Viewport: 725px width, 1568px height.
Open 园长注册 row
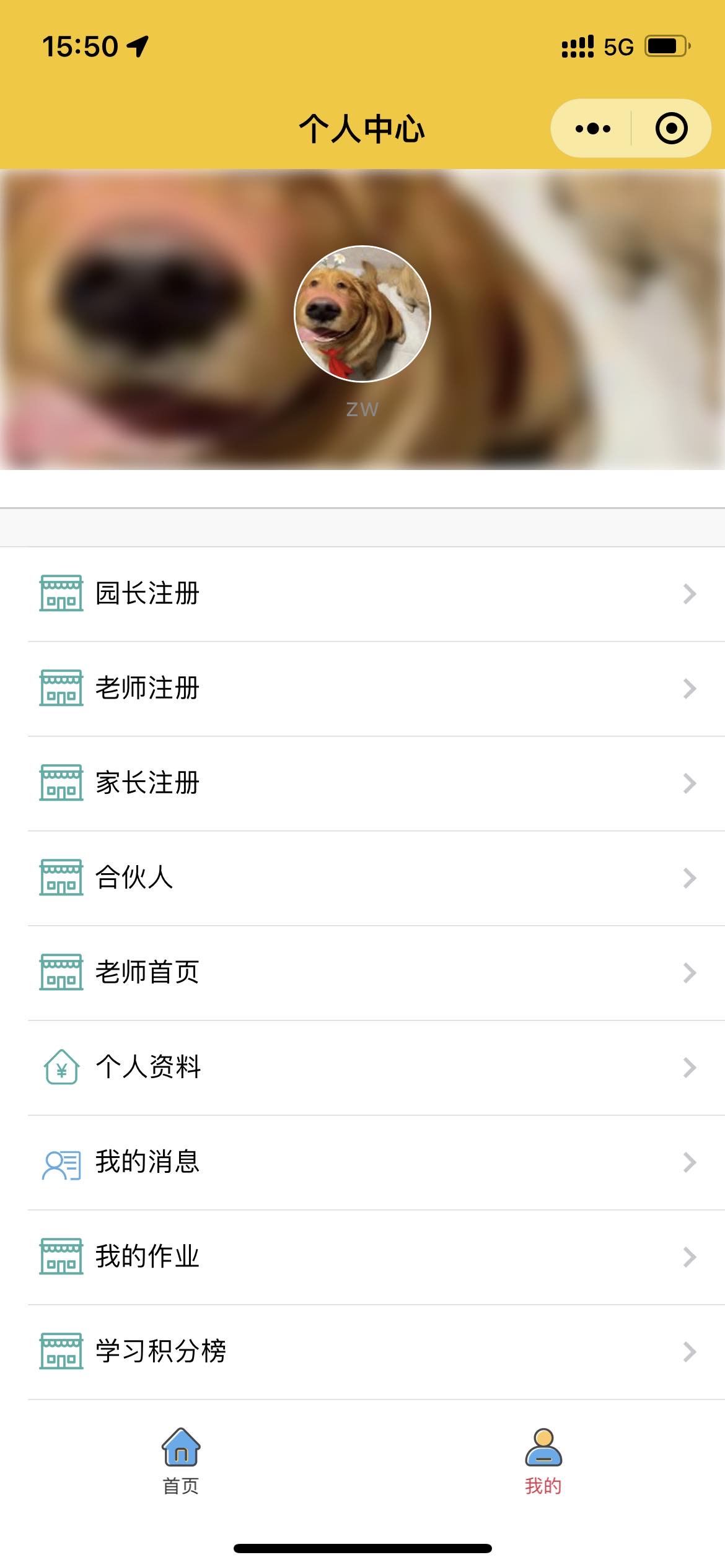[x=362, y=594]
